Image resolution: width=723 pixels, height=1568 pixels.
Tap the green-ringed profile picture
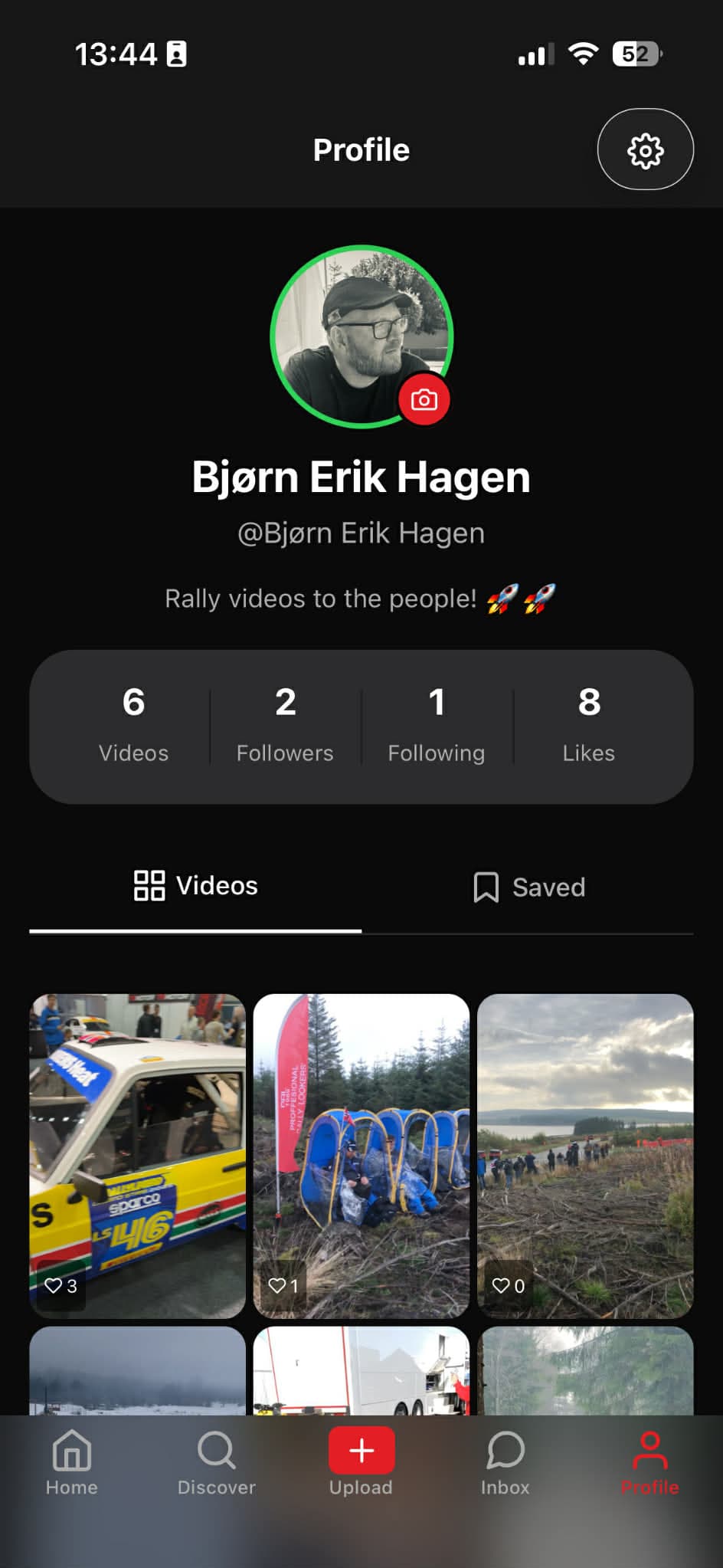pyautogui.click(x=361, y=333)
